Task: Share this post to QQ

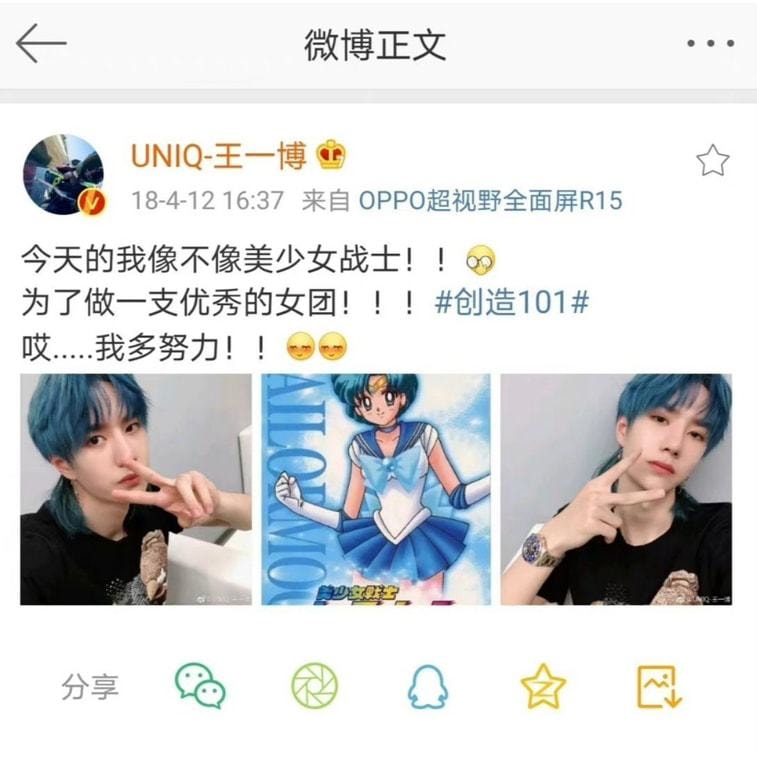Action: coord(428,687)
